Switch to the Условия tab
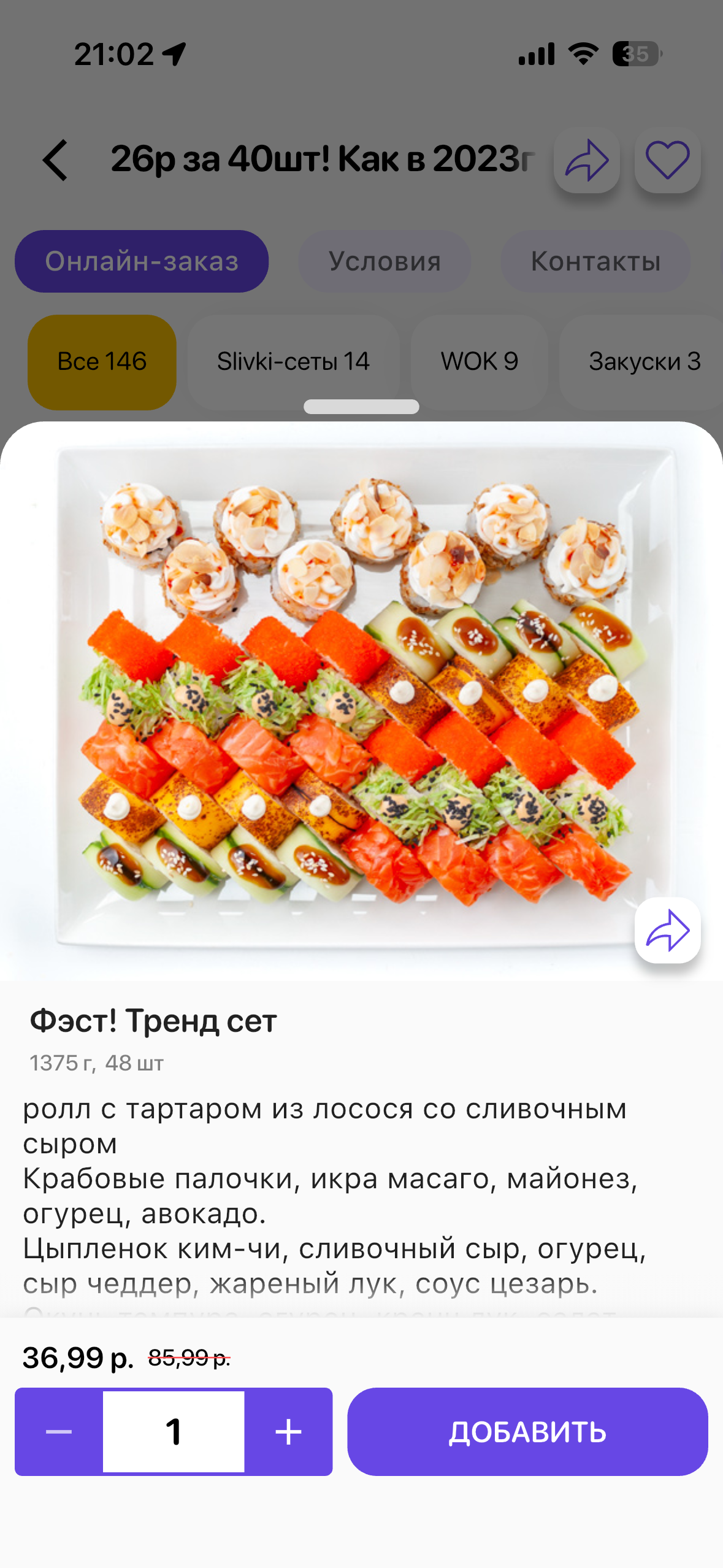The height and width of the screenshot is (1568, 723). click(384, 261)
